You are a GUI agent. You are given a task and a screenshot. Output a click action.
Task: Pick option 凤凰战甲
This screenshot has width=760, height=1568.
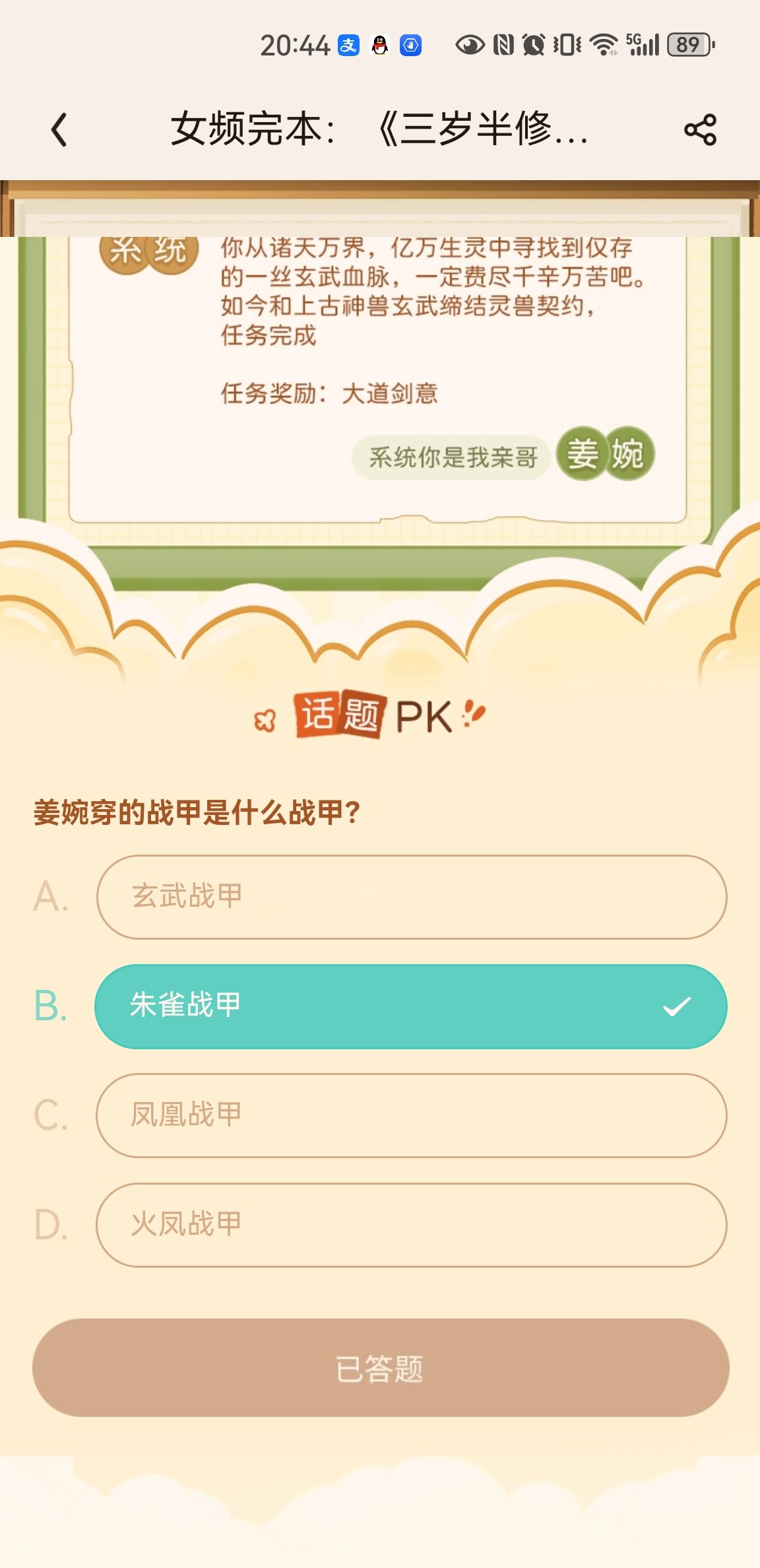[x=412, y=1115]
